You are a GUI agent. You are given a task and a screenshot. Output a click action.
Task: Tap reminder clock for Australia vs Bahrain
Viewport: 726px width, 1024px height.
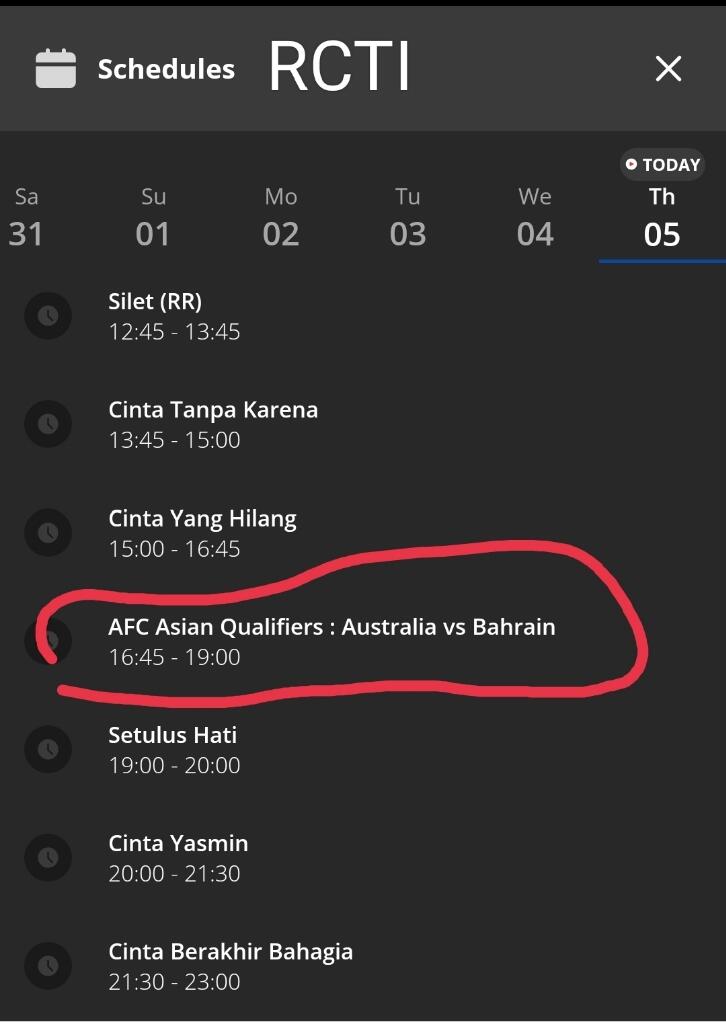point(48,641)
